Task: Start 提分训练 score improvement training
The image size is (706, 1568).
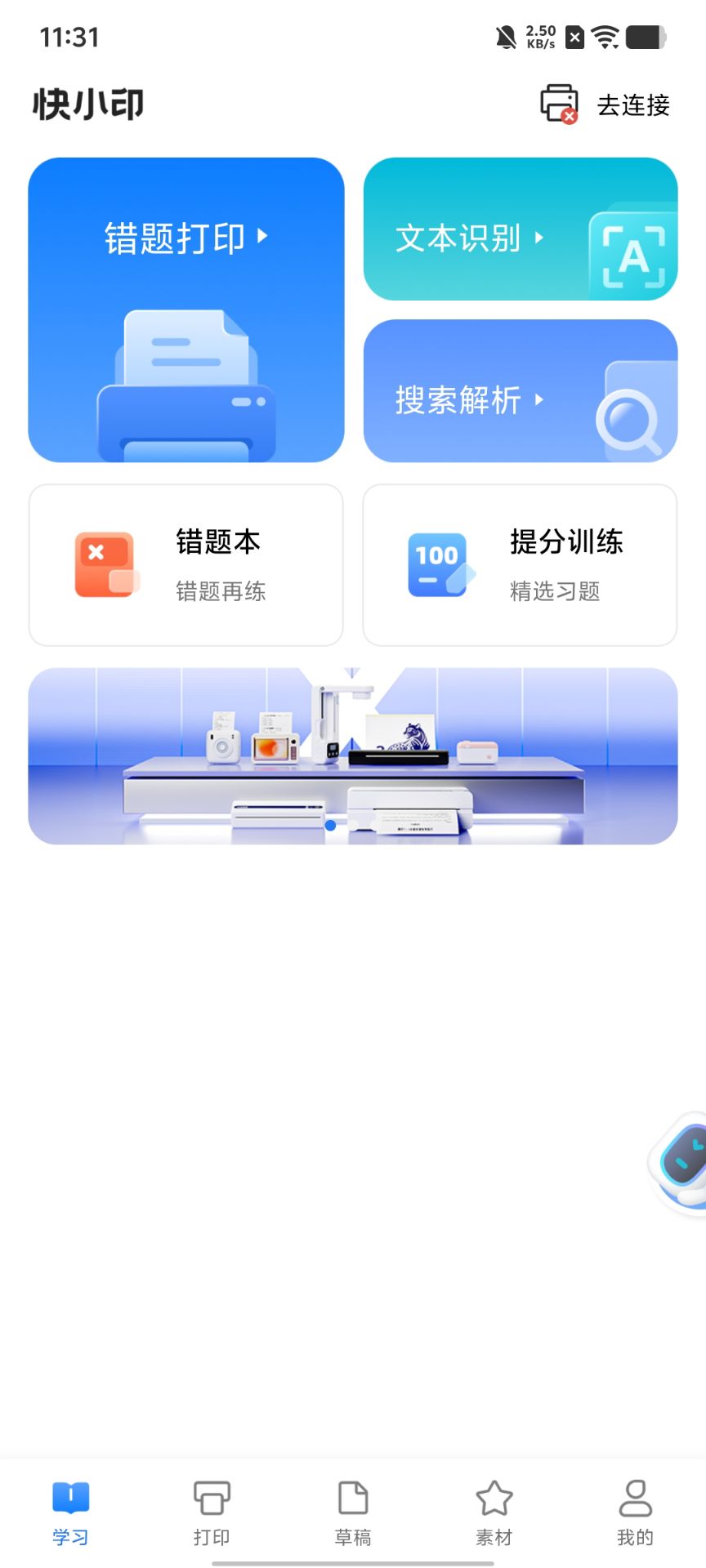Action: pyautogui.click(x=521, y=564)
